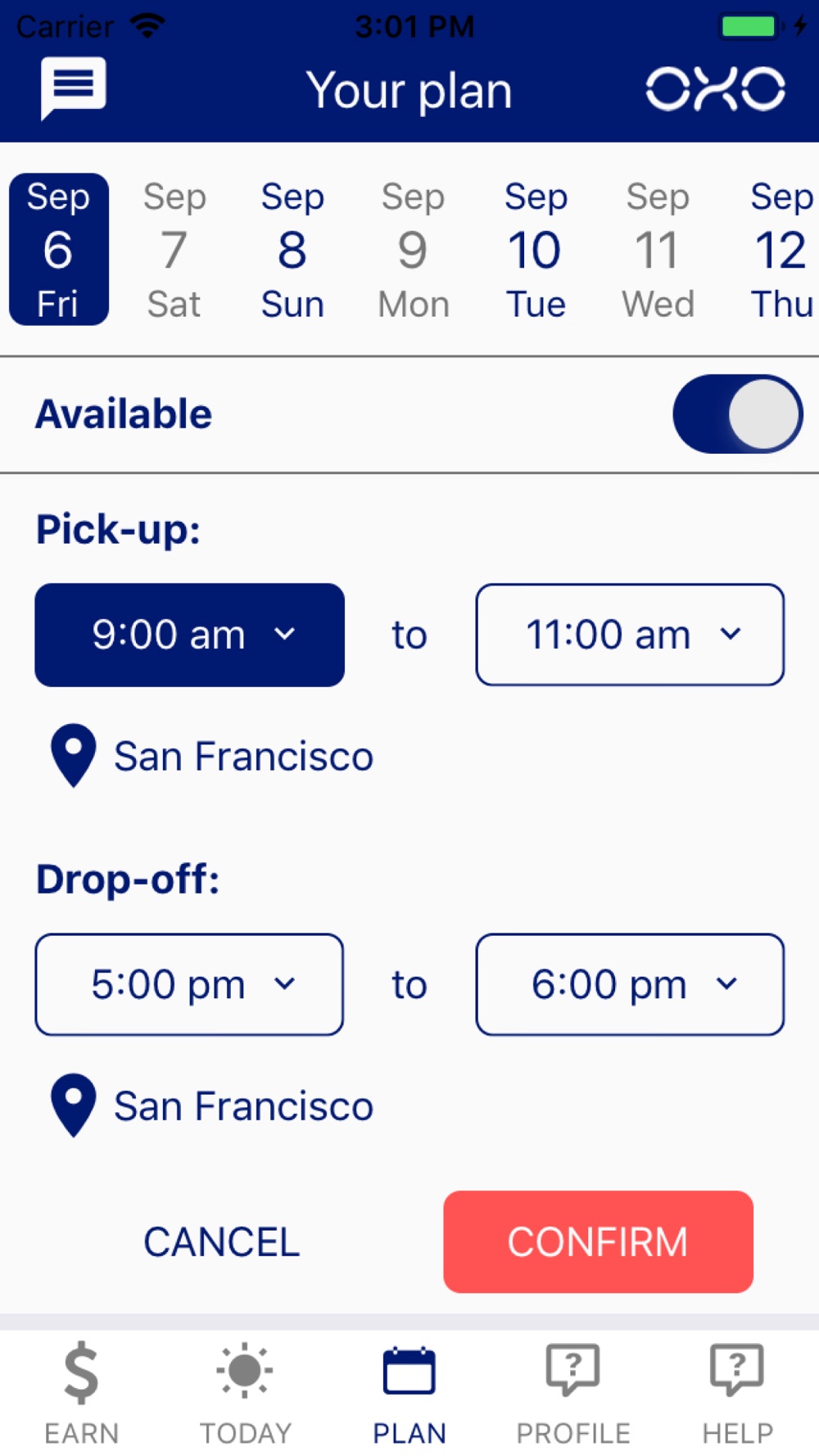Select Tue Sep 10
The width and height of the screenshot is (819, 1456).
[x=536, y=250]
